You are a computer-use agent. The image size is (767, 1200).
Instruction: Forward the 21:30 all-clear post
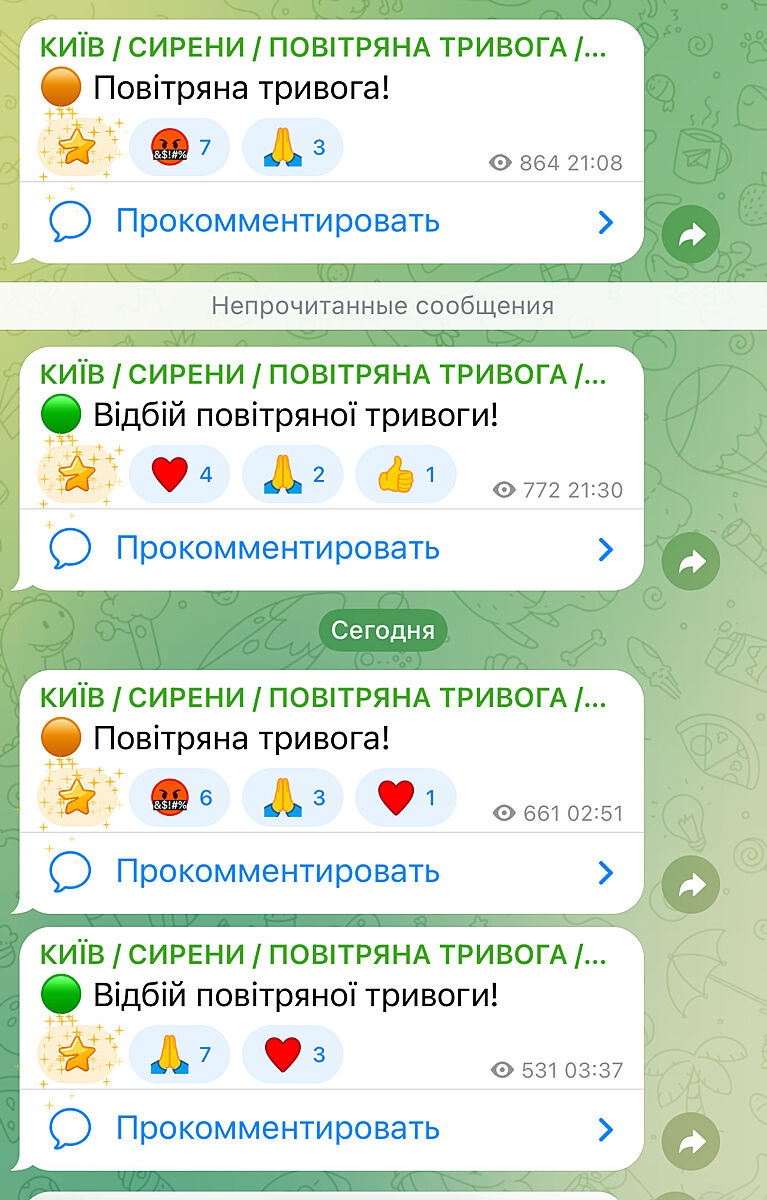pos(691,562)
